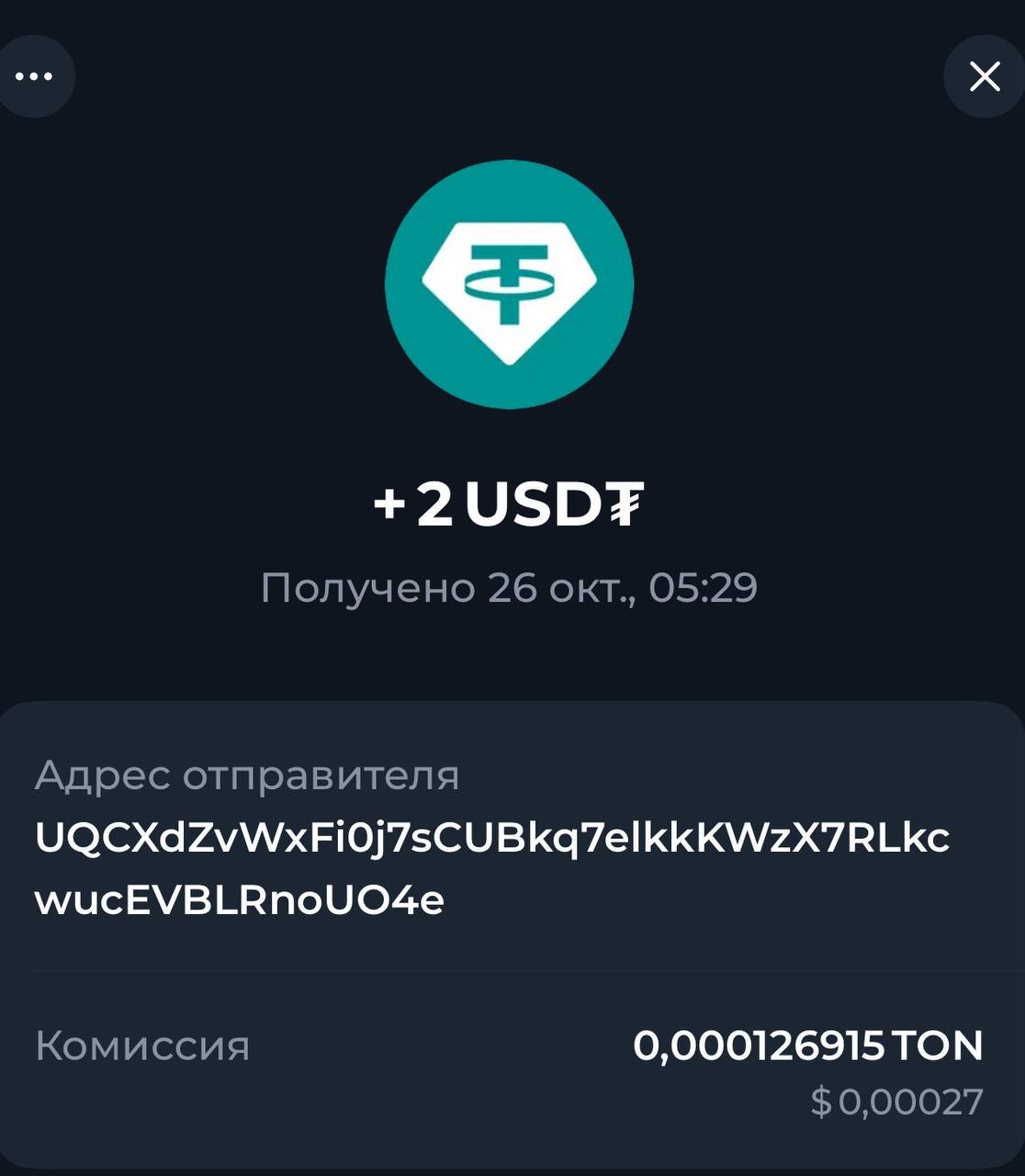Tap the sender address starting with UQCXdZv
Image resolution: width=1025 pixels, height=1176 pixels.
coord(491,868)
